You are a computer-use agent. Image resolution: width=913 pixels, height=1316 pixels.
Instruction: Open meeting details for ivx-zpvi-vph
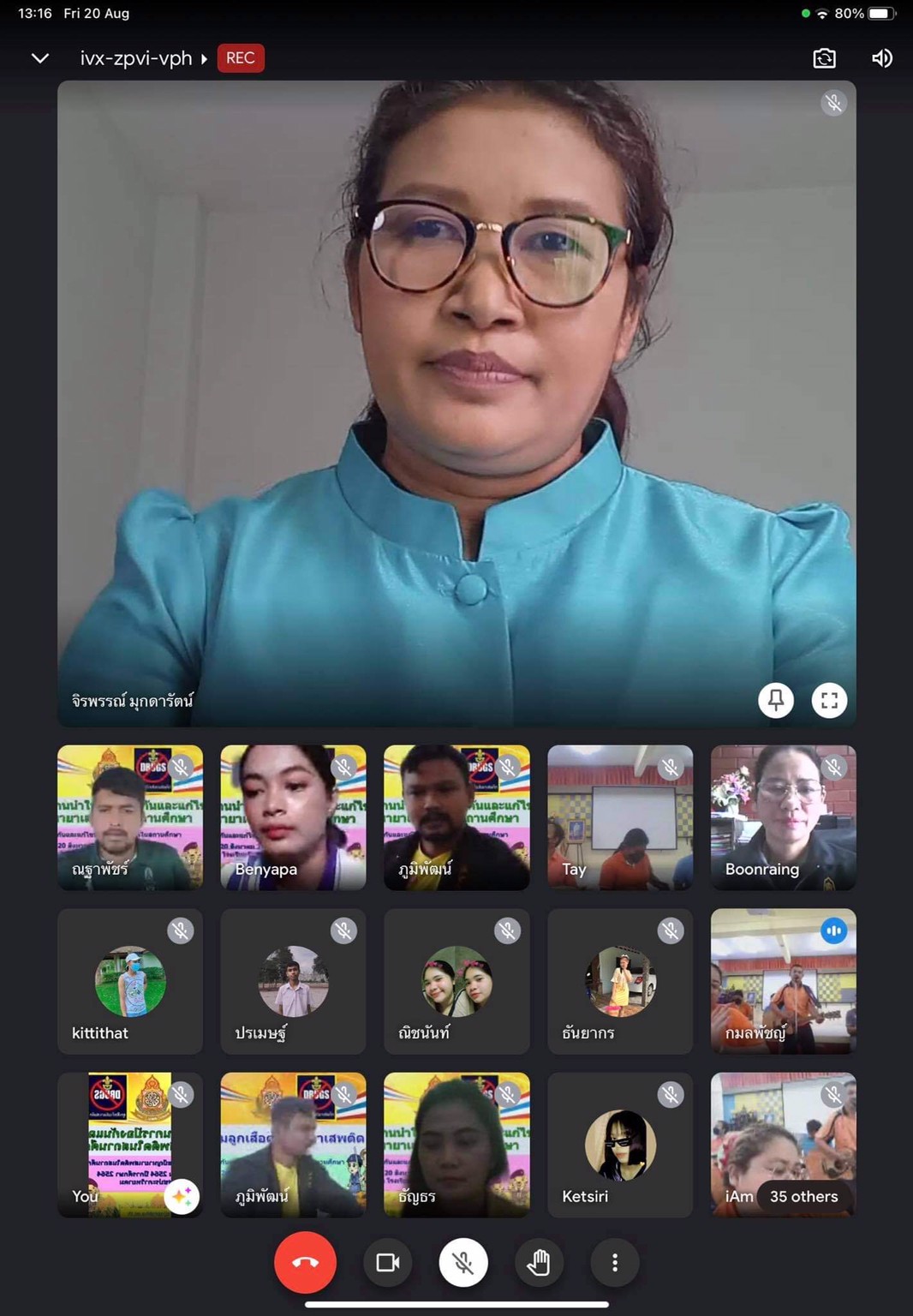point(142,58)
